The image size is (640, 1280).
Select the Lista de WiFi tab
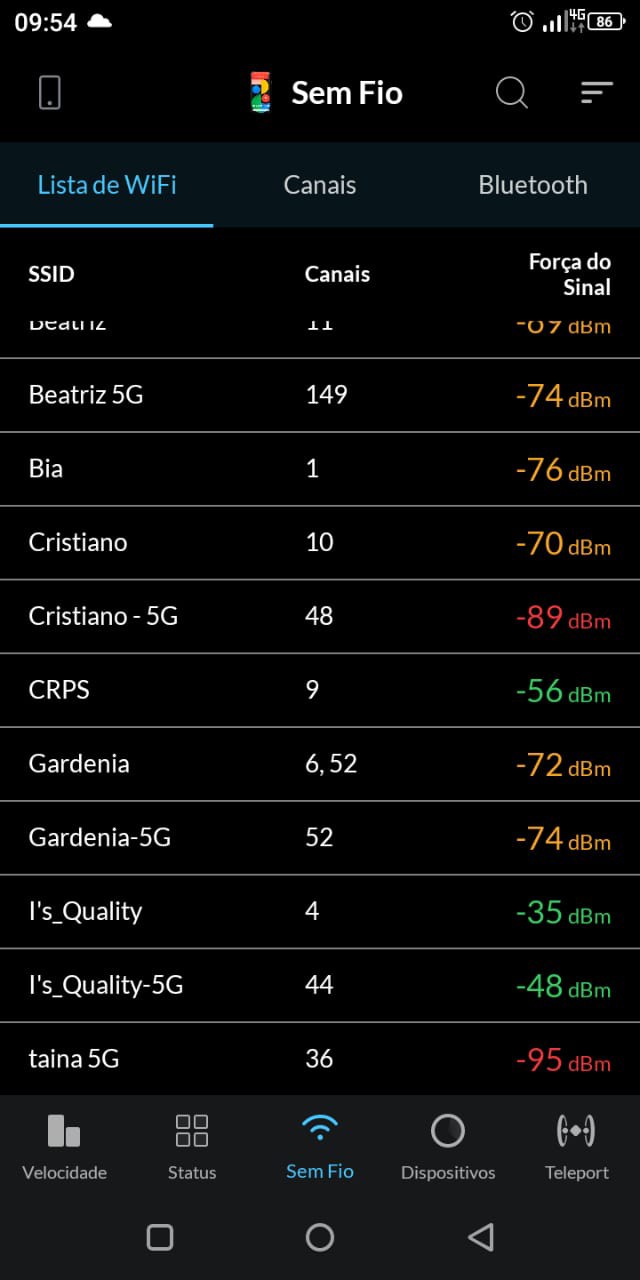pyautogui.click(x=107, y=185)
